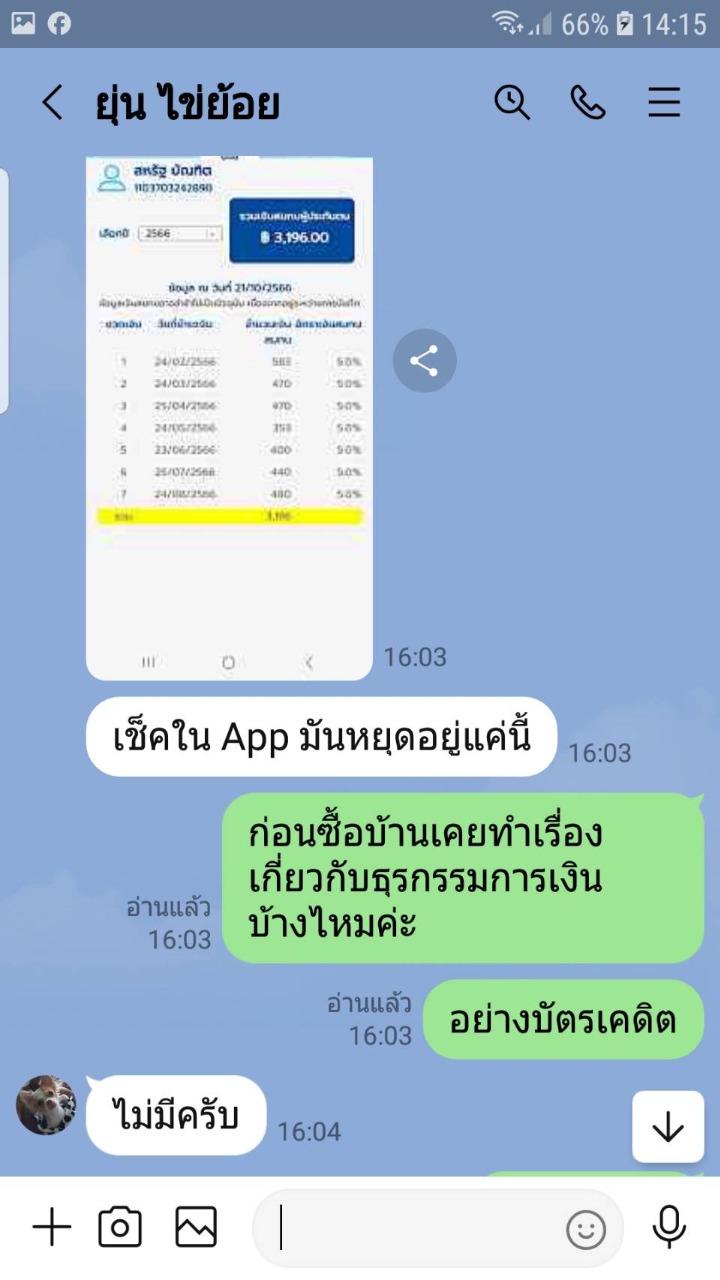The height and width of the screenshot is (1280, 720).
Task: Open the emoji and sticker picker
Action: [586, 1229]
